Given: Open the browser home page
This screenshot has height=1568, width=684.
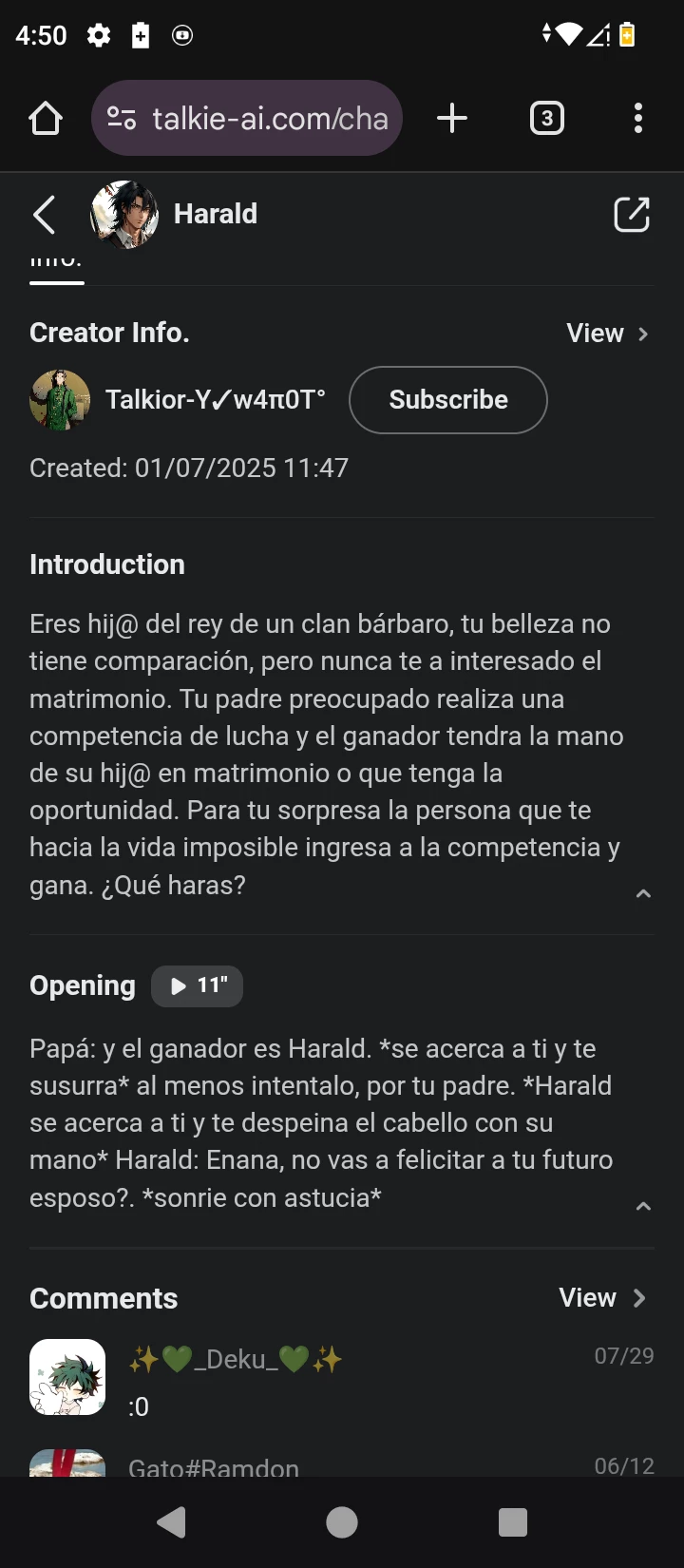Looking at the screenshot, I should click(46, 119).
